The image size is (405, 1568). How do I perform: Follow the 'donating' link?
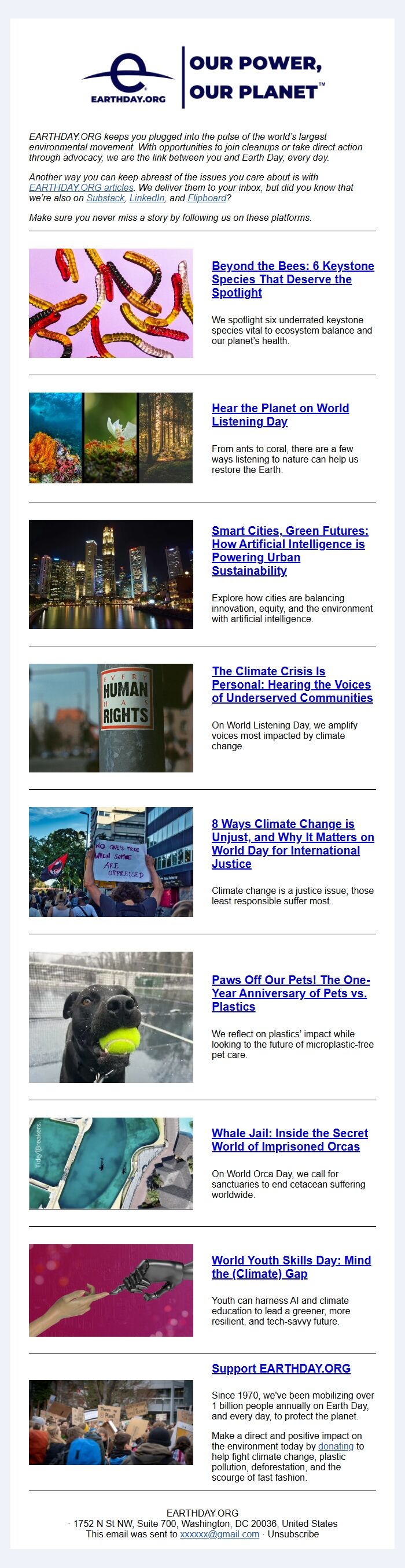coord(335,1445)
